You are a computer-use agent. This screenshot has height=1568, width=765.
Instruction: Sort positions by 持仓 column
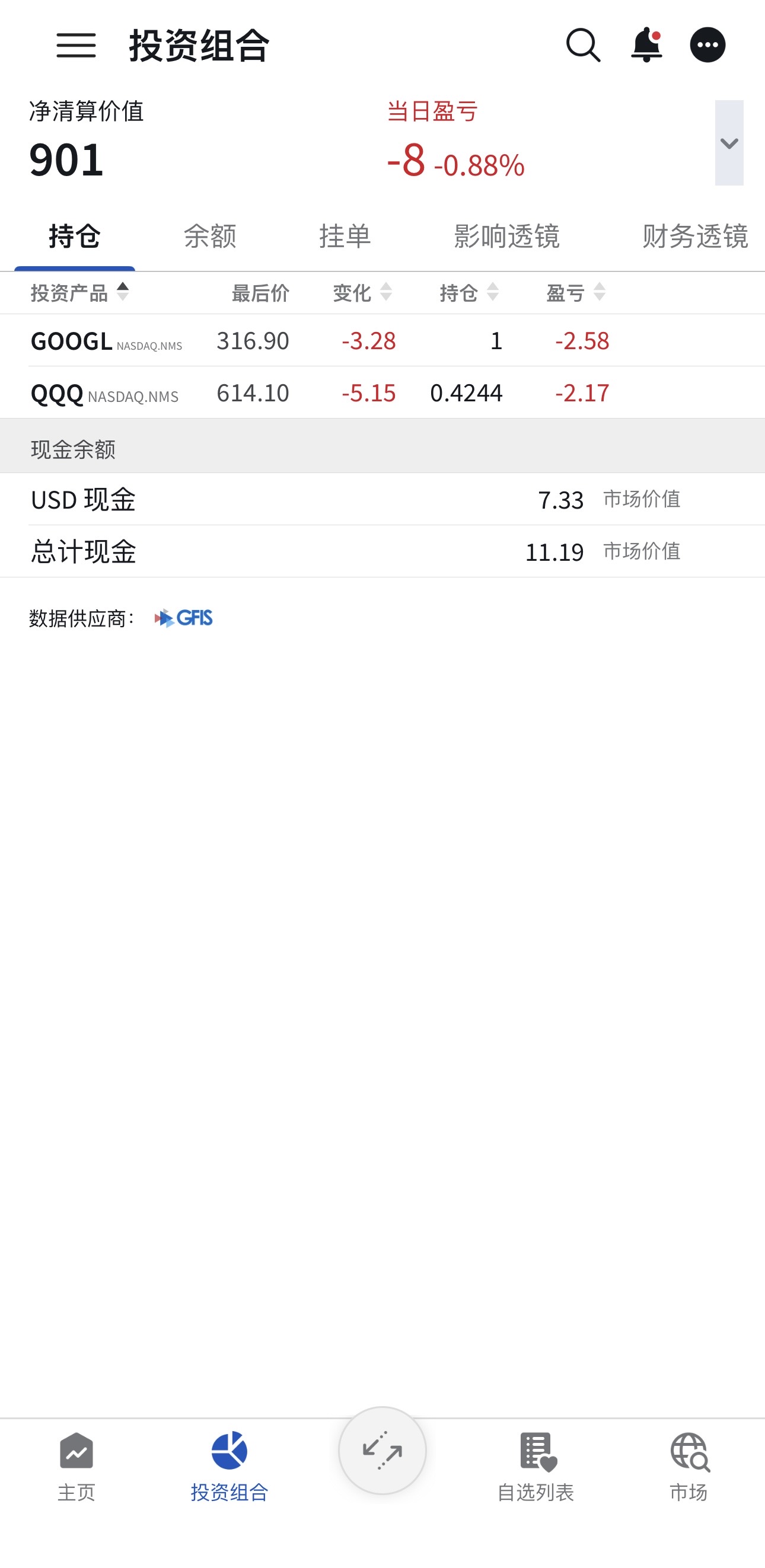pyautogui.click(x=468, y=293)
